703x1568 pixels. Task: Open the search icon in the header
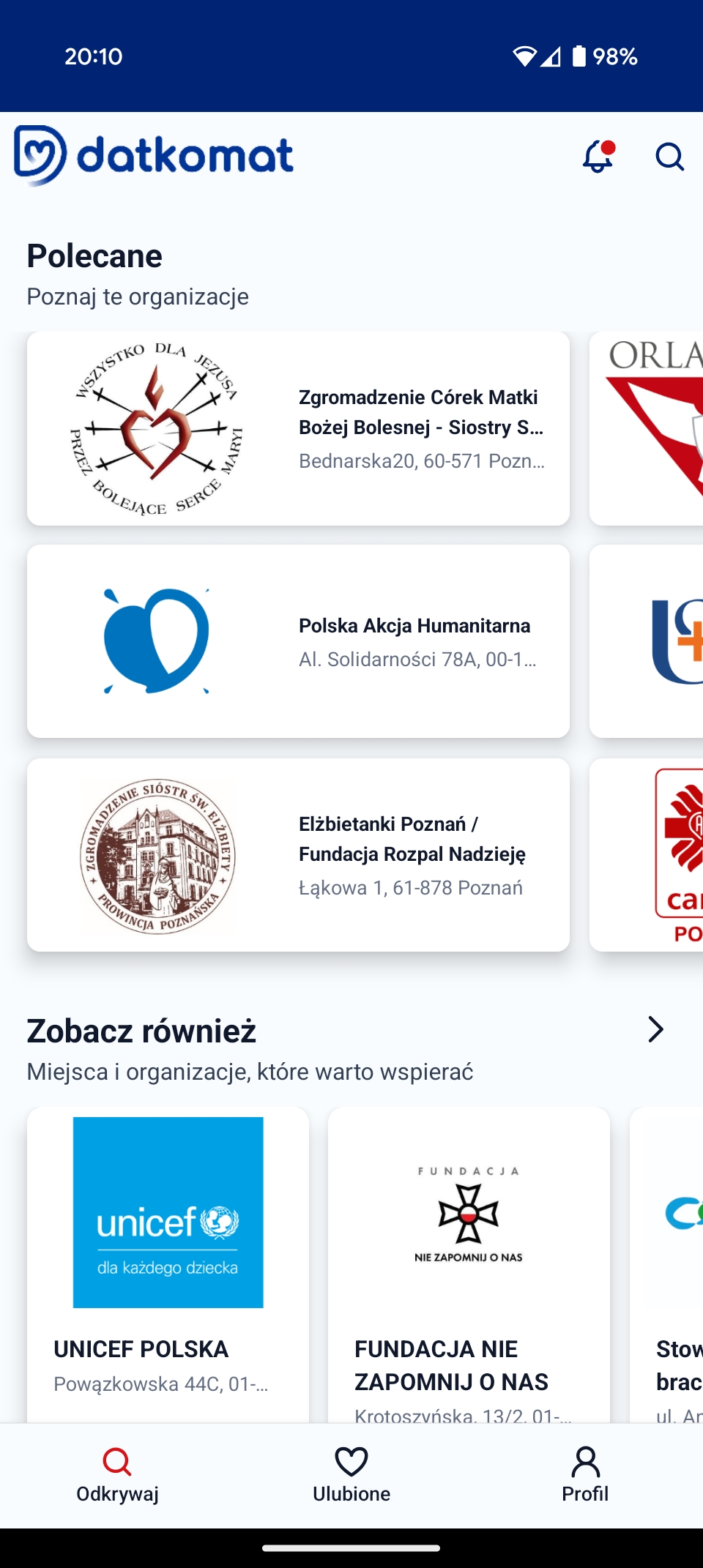(669, 156)
